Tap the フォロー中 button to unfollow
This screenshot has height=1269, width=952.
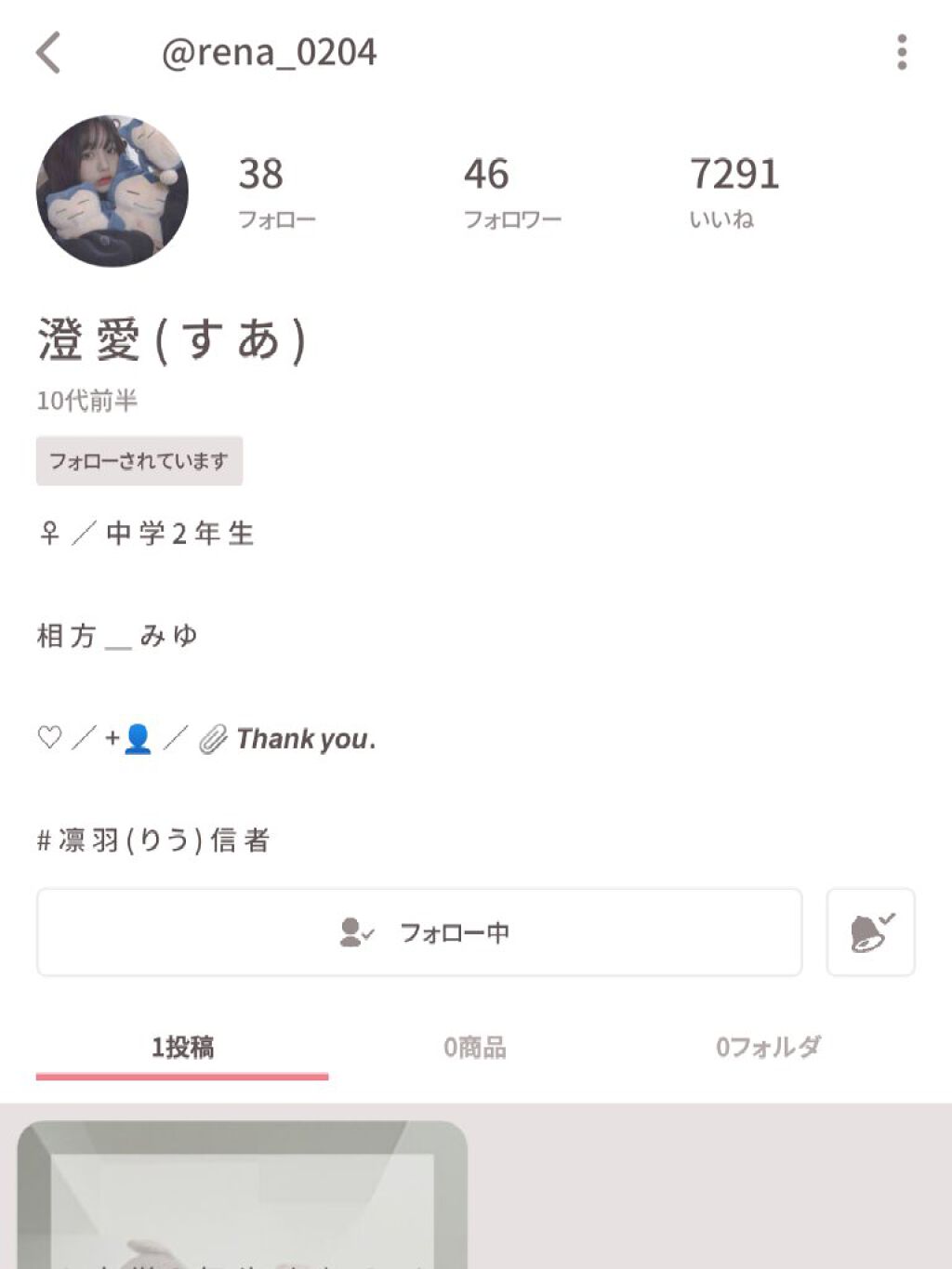pos(419,932)
